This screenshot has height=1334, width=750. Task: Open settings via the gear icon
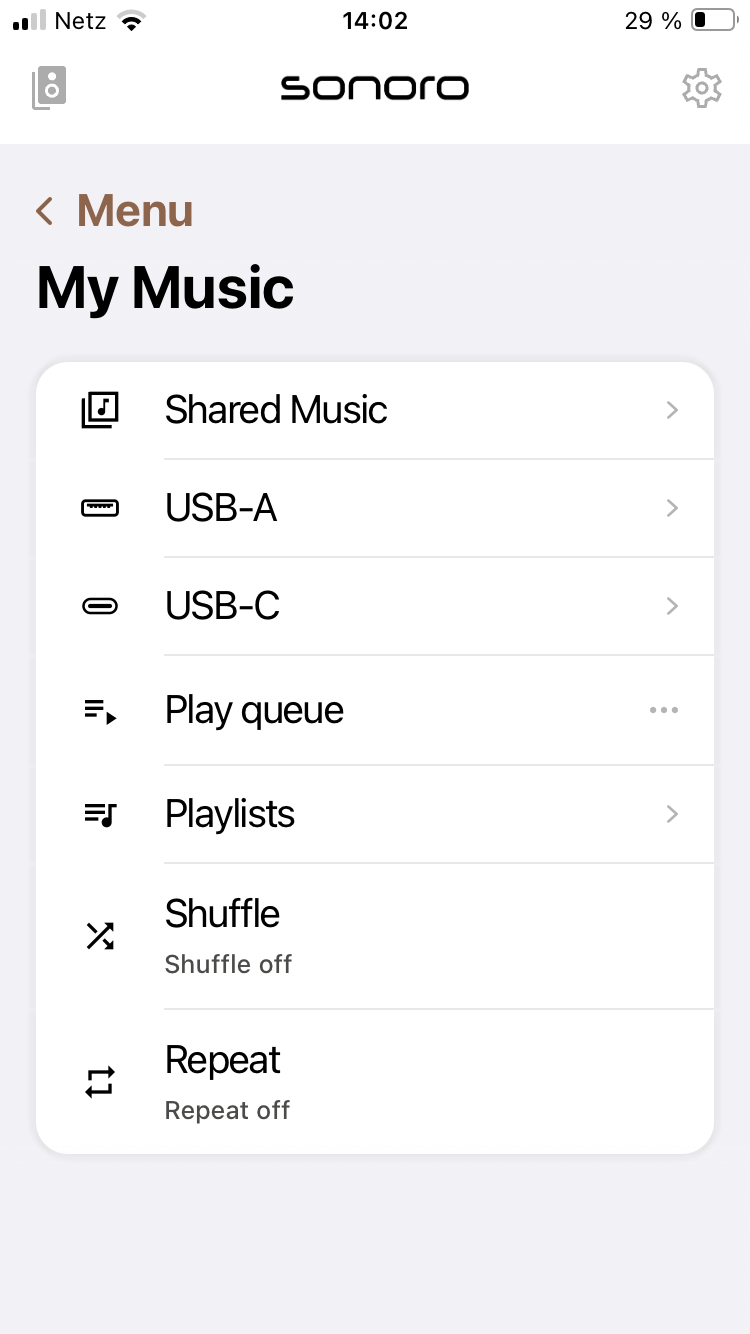701,88
